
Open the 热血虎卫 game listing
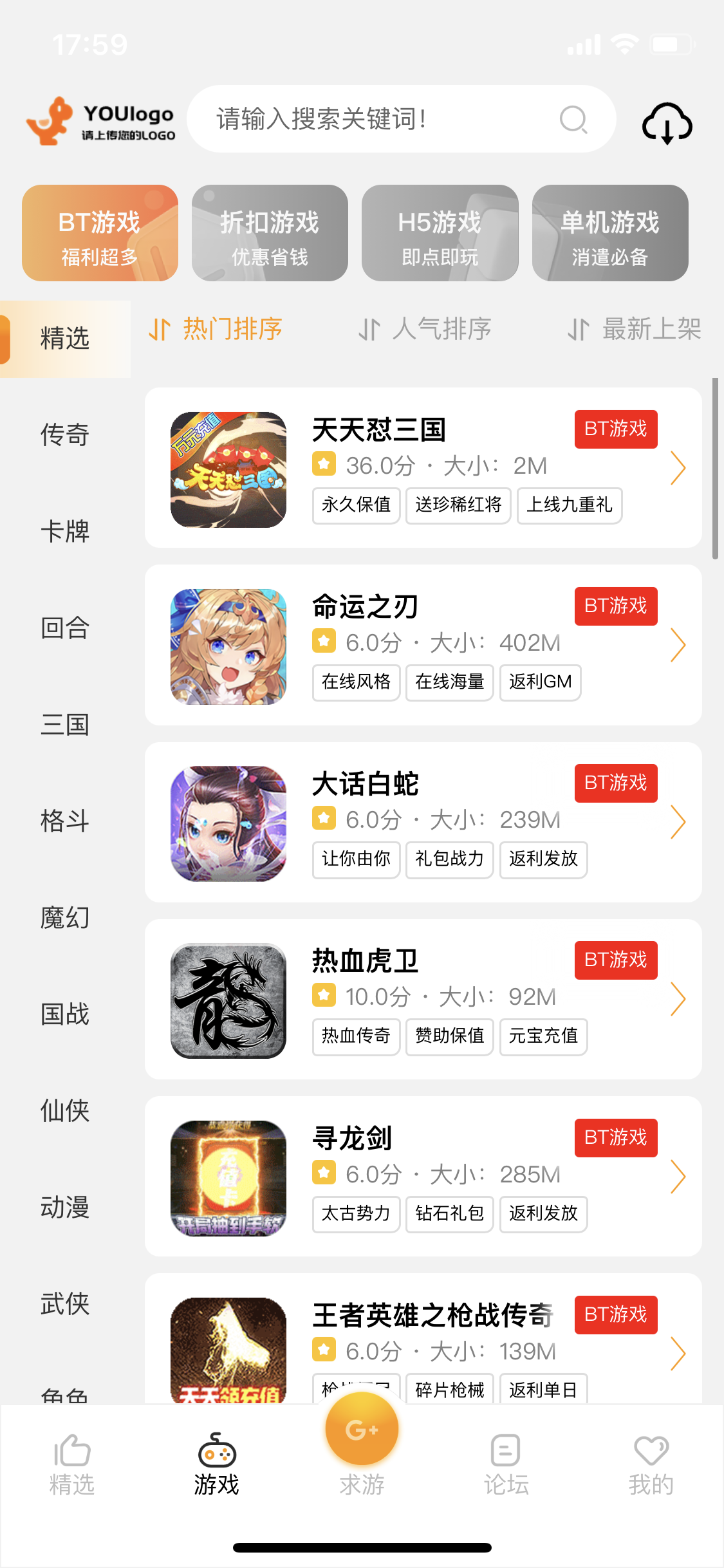[423, 999]
